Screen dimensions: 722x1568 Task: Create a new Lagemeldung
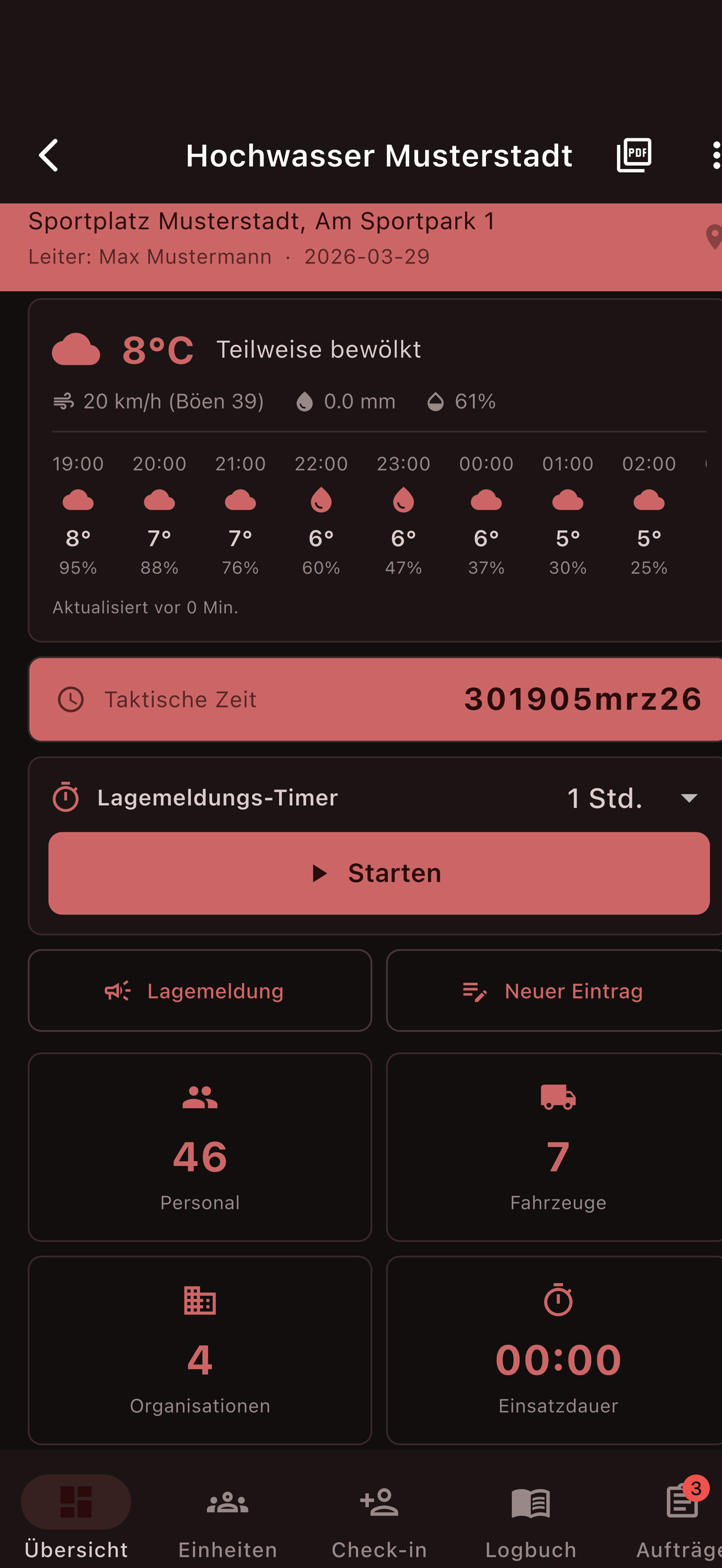(x=199, y=990)
